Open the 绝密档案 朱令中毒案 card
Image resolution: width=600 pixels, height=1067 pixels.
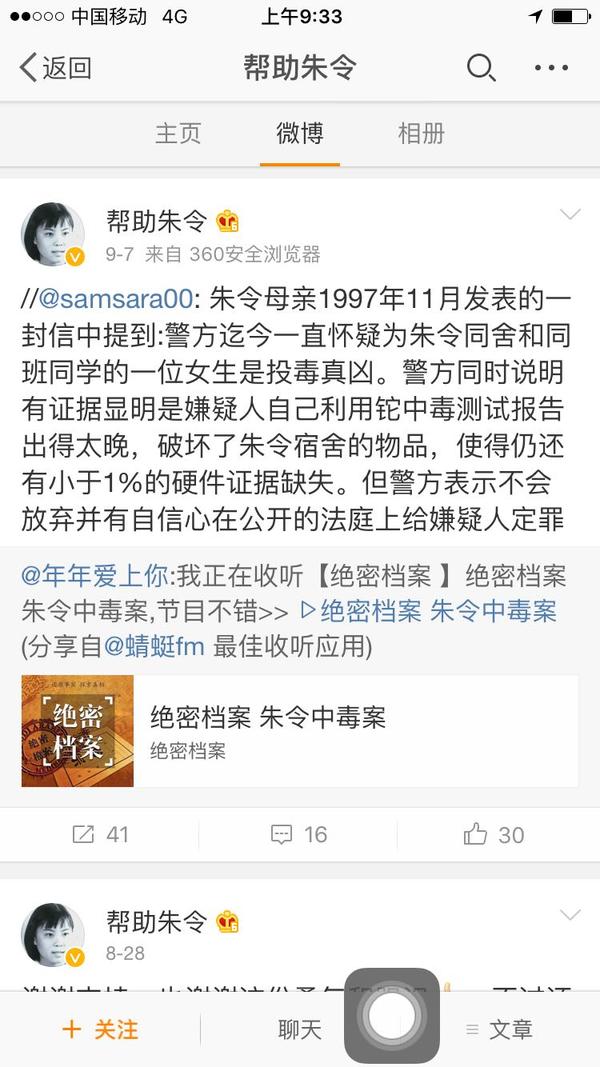pyautogui.click(x=300, y=731)
